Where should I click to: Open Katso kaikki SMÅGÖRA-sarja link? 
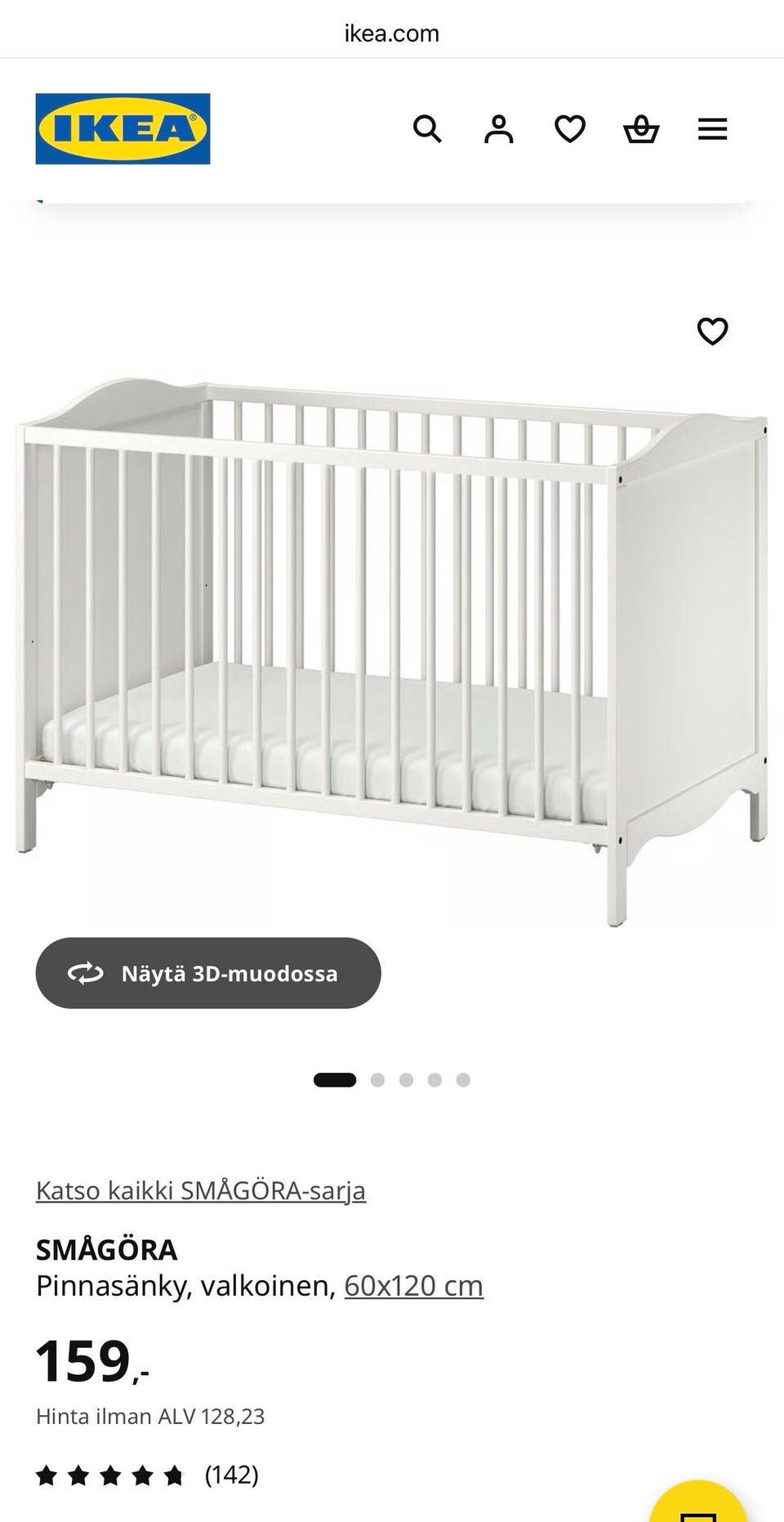coord(201,1190)
